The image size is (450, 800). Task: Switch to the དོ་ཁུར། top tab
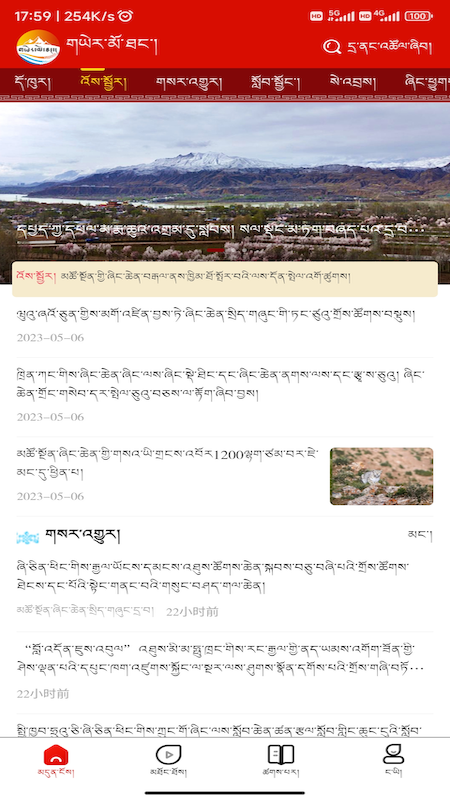(x=28, y=82)
